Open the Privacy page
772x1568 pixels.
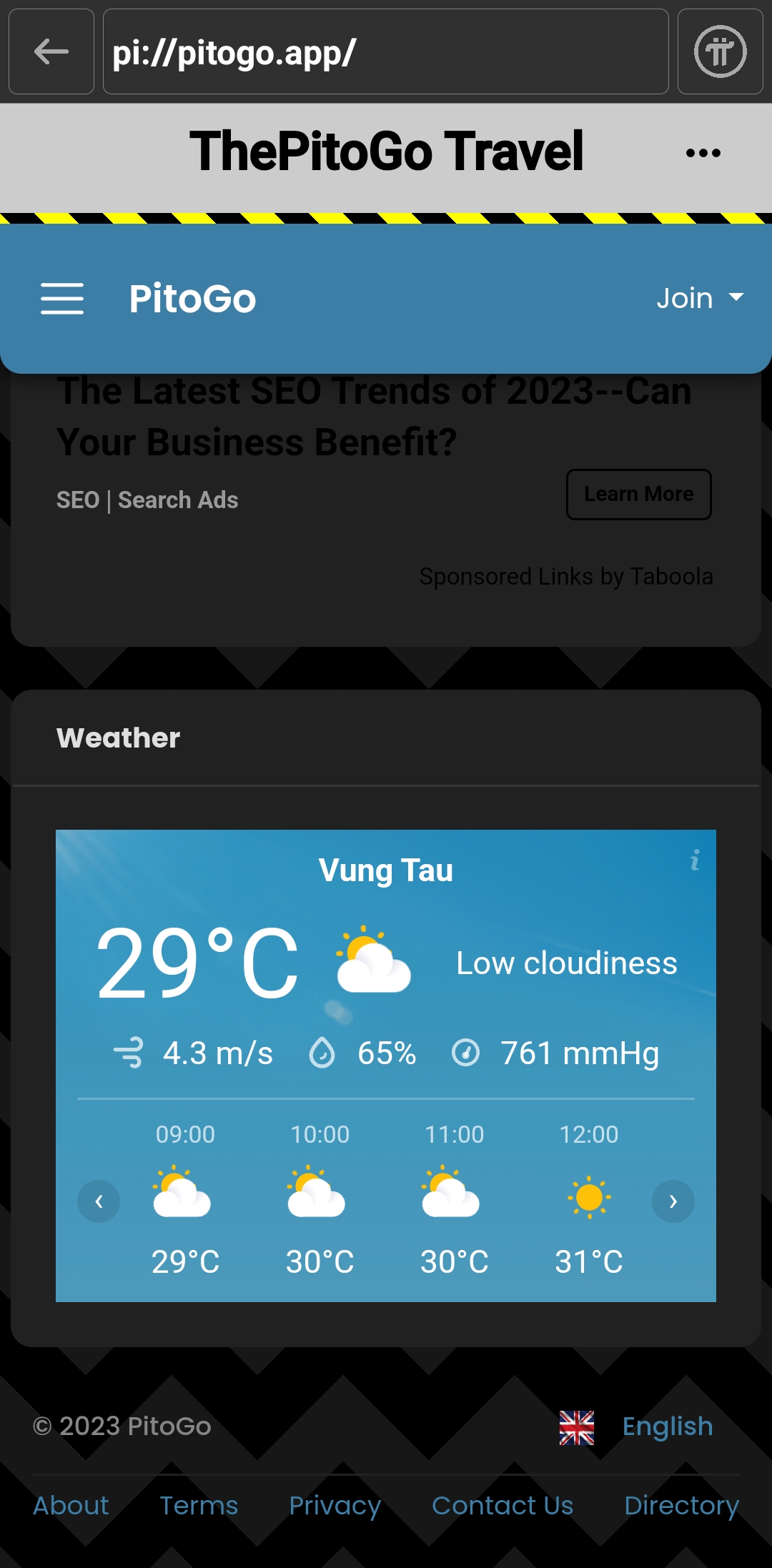tap(335, 1506)
